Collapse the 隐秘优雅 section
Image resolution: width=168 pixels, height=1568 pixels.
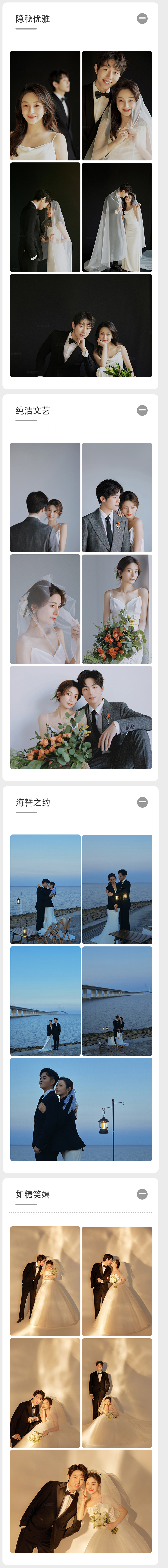click(142, 19)
